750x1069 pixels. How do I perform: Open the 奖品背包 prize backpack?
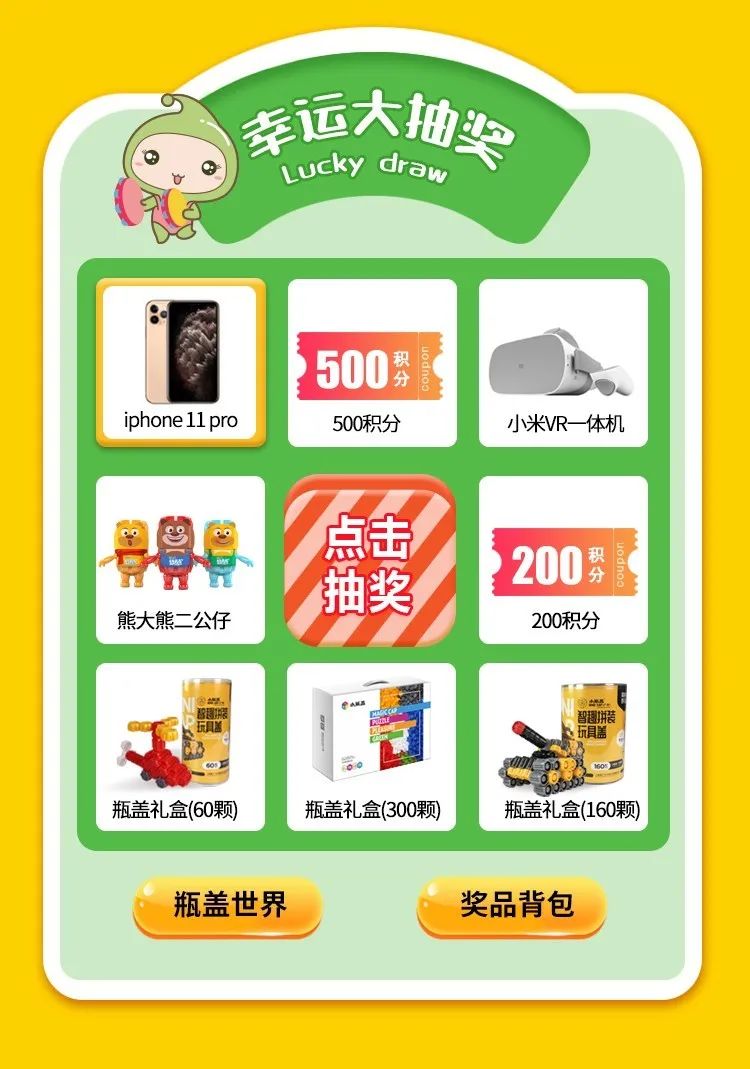pos(511,906)
